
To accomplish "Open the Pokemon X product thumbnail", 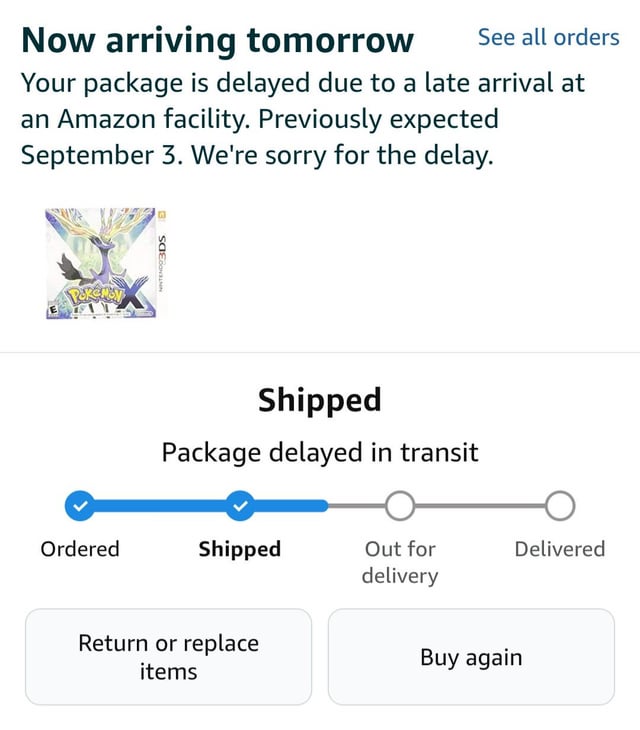I will [x=105, y=263].
